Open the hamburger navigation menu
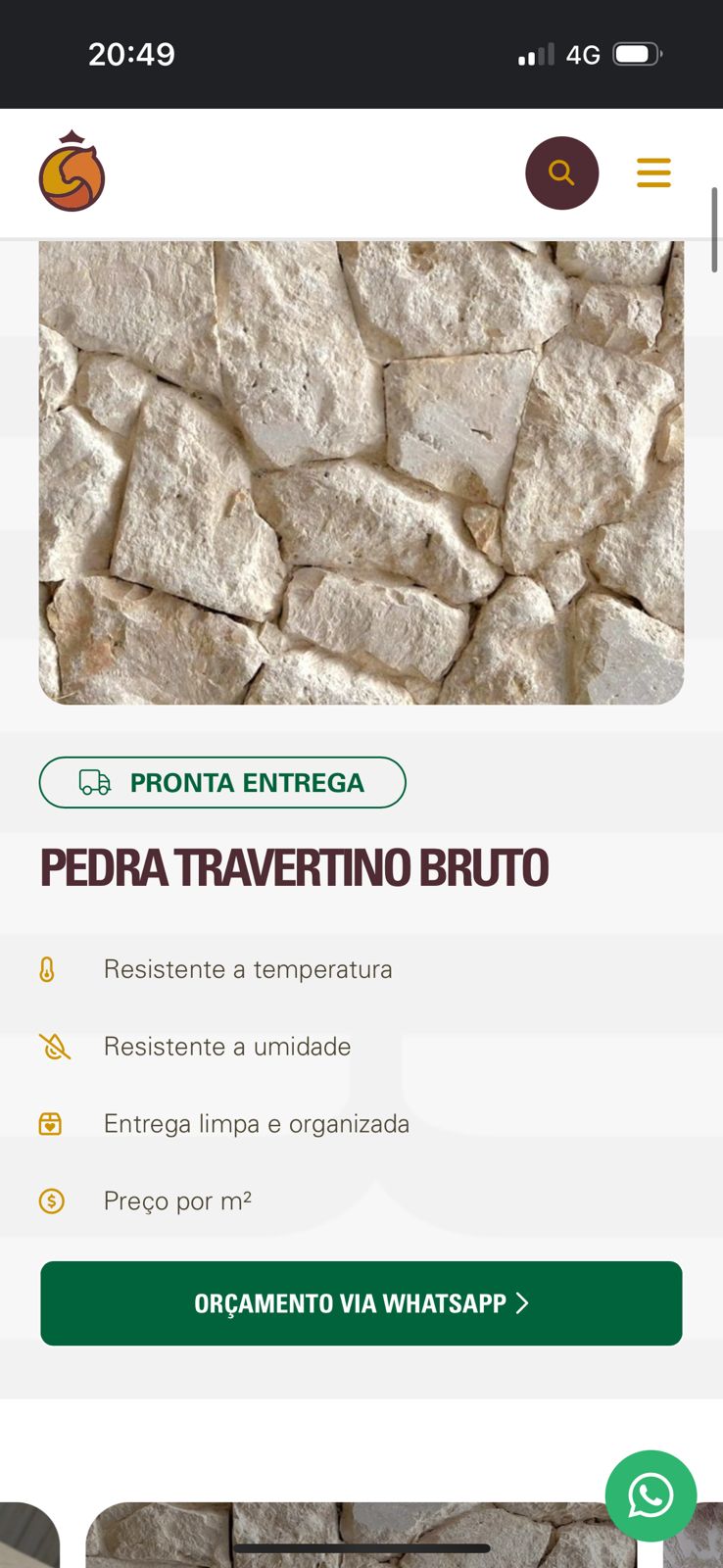723x1568 pixels. pos(653,172)
